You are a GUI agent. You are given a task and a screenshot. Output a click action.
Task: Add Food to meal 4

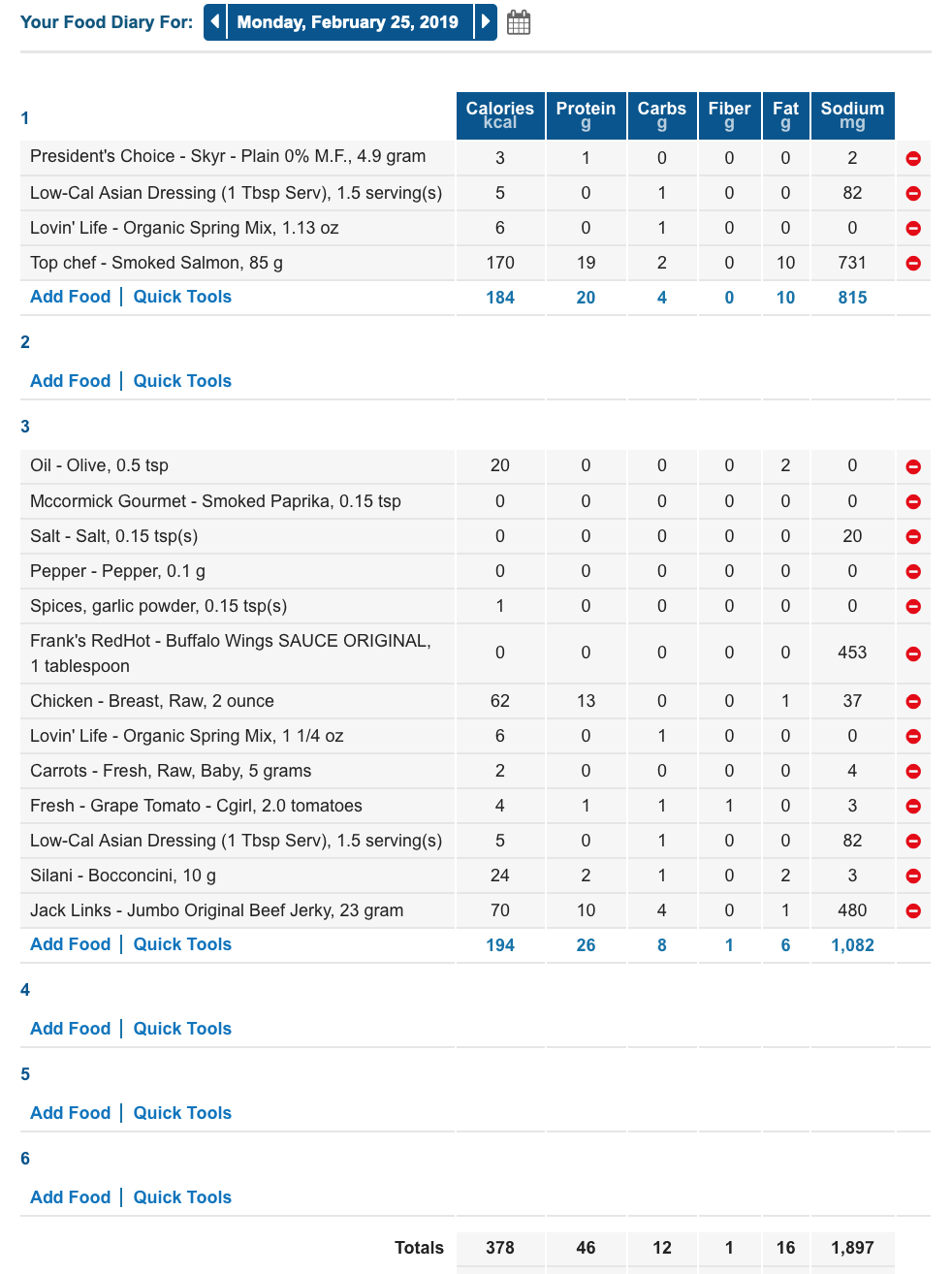coord(71,1029)
